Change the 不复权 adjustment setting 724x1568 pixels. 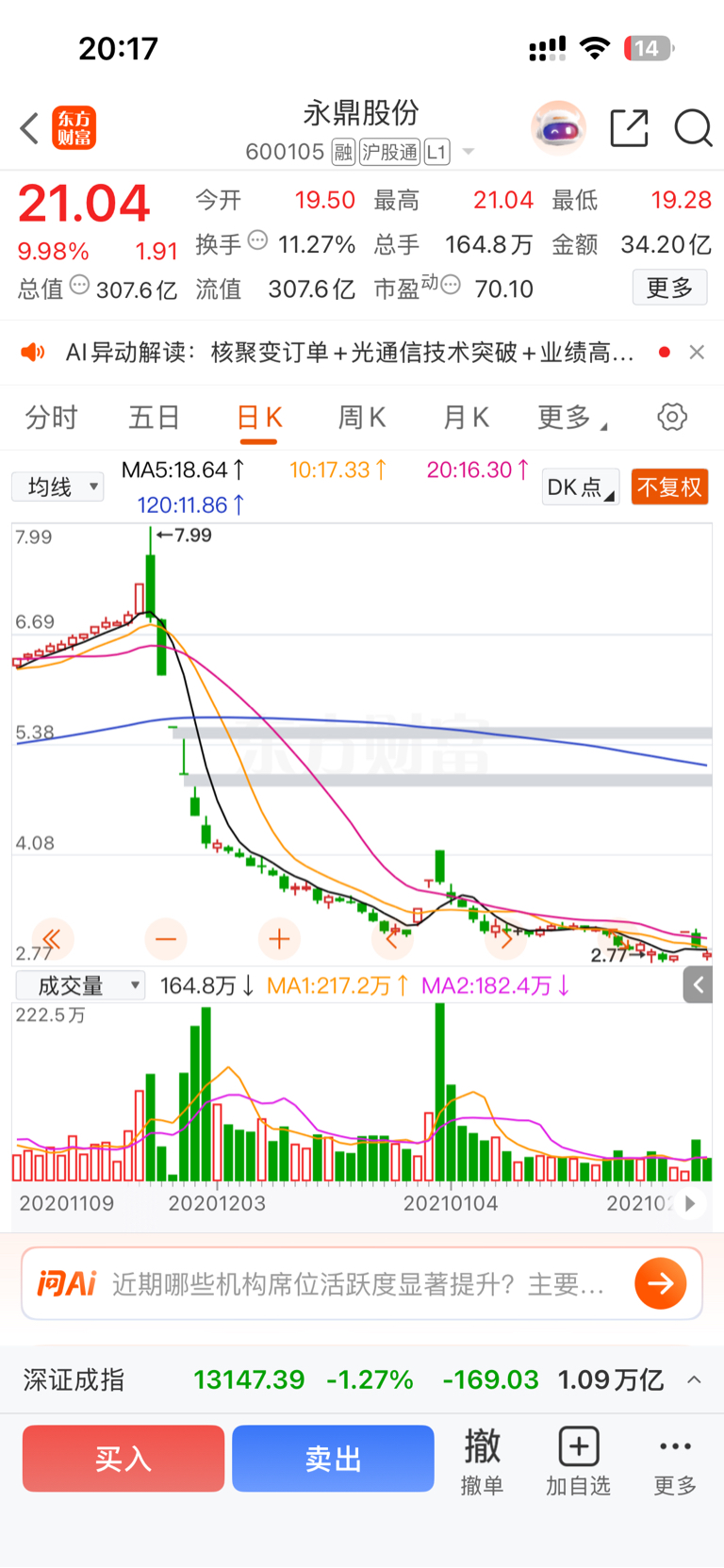[669, 487]
